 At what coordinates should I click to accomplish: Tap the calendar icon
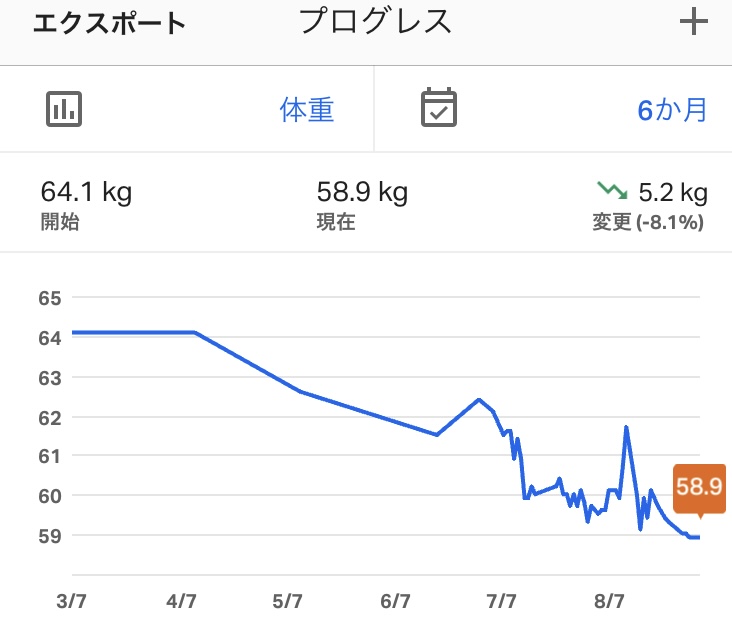[439, 108]
